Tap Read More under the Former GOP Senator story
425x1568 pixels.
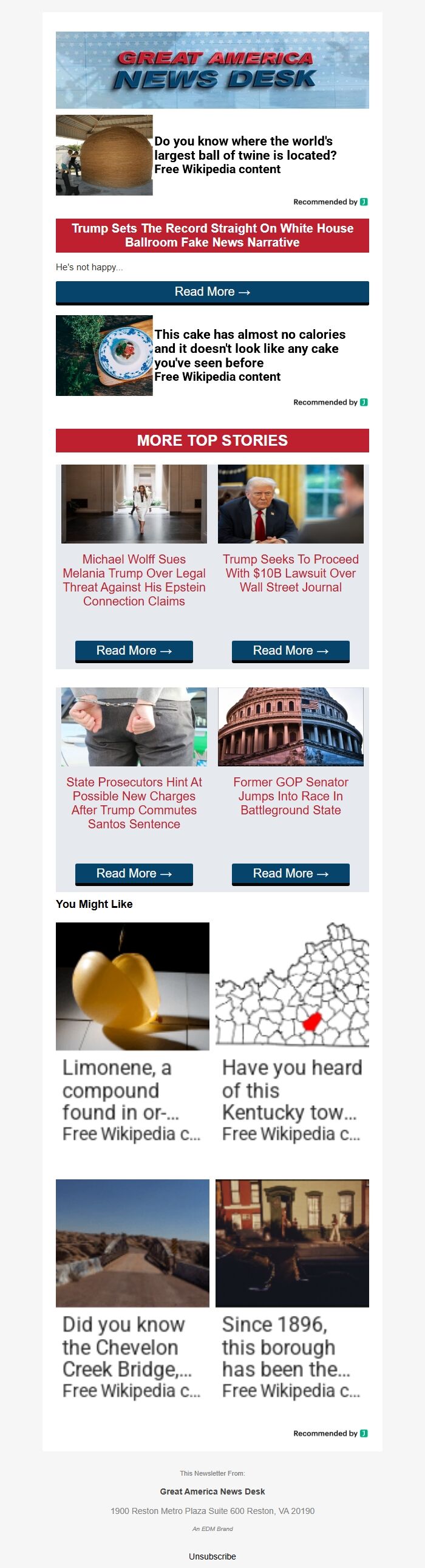tap(290, 873)
